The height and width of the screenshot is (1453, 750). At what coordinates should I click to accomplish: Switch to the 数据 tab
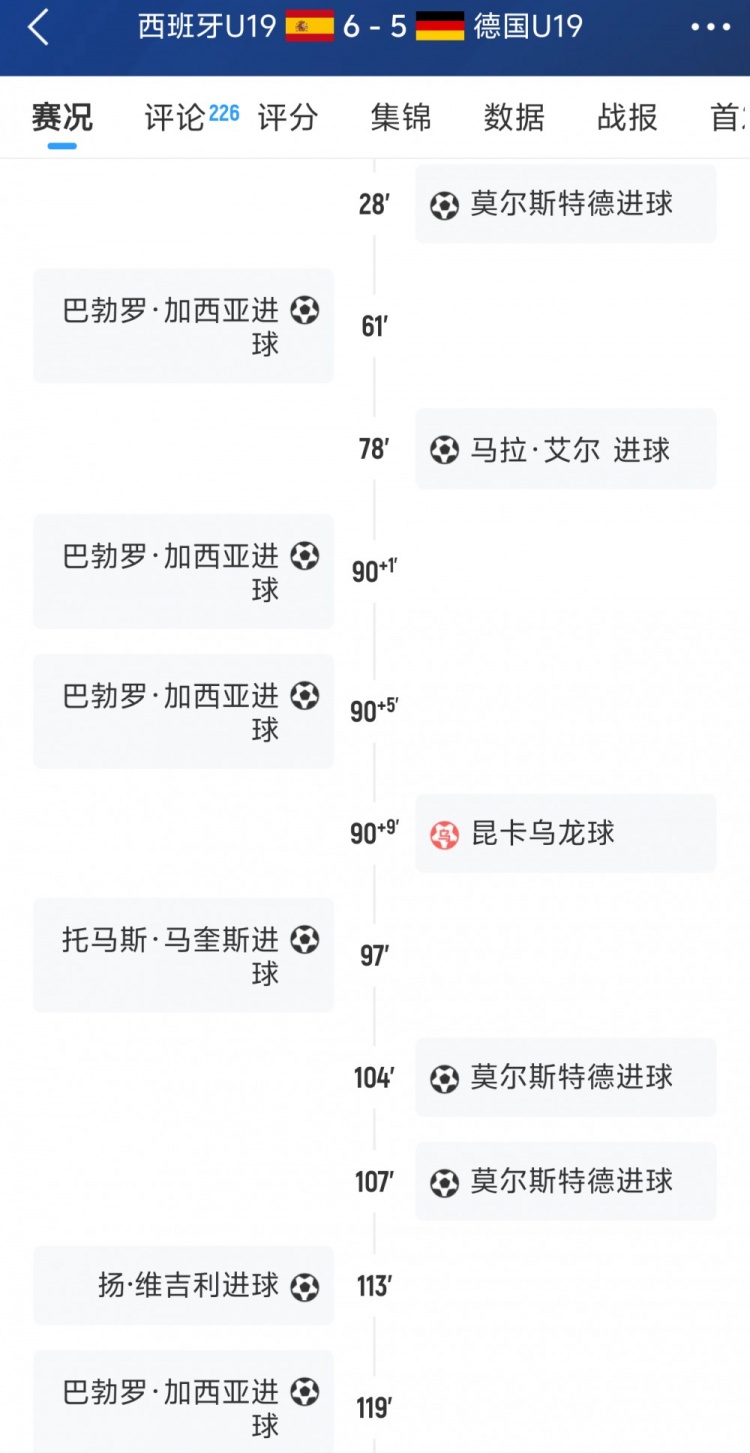click(514, 117)
